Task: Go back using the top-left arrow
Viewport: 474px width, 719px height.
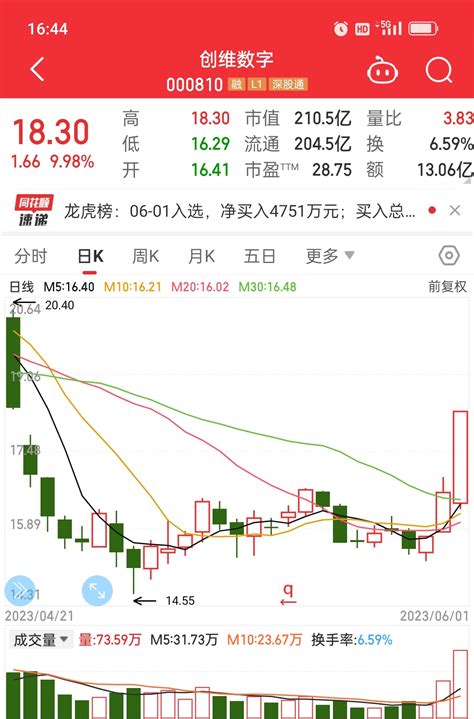Action: coord(38,70)
